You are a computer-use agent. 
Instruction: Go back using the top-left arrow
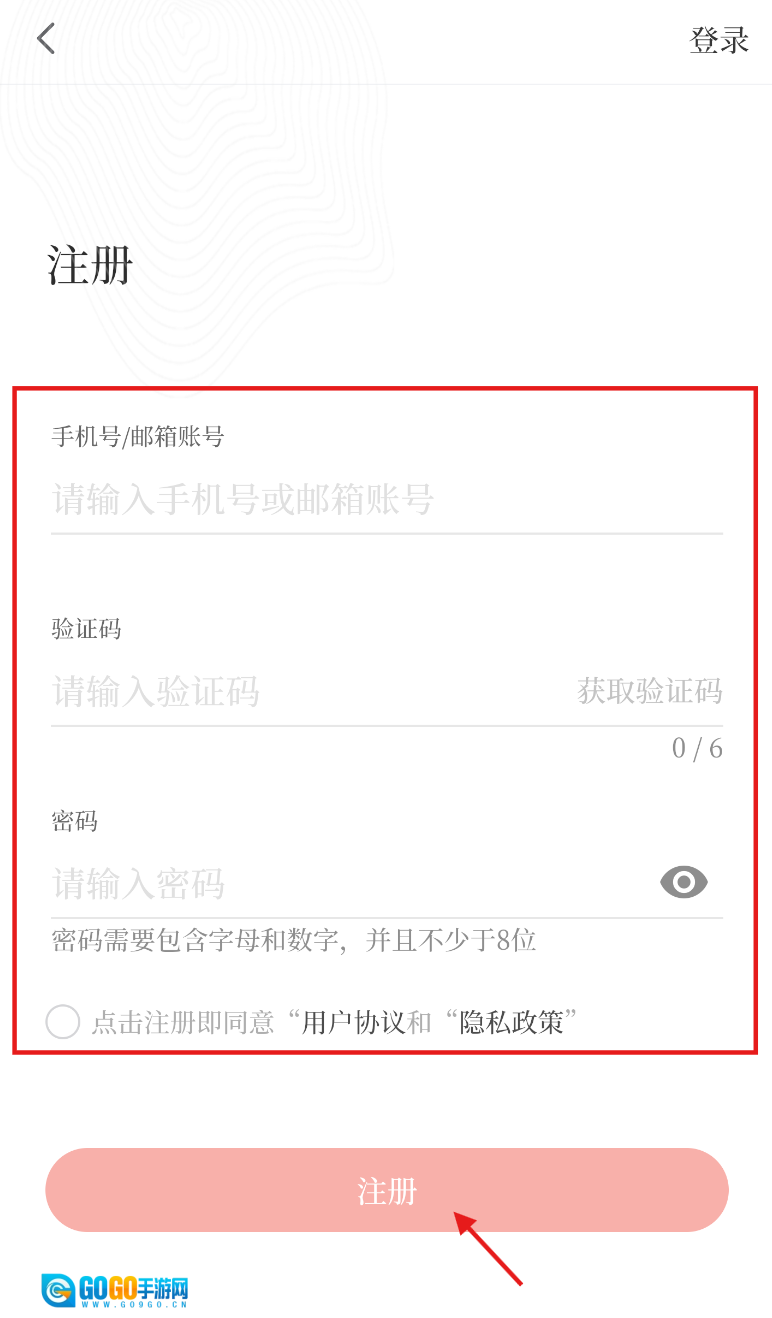click(46, 39)
